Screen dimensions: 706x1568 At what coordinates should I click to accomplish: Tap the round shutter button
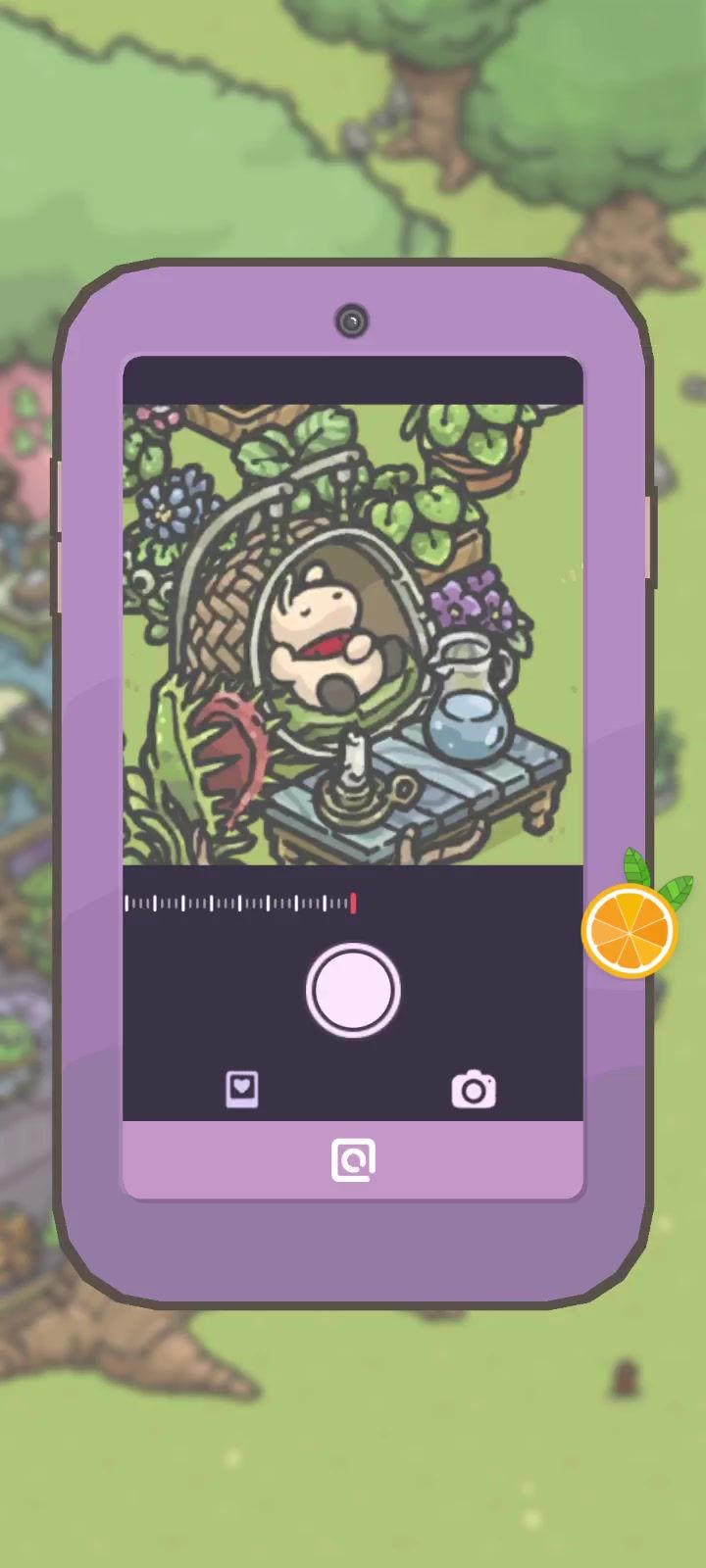pos(353,990)
